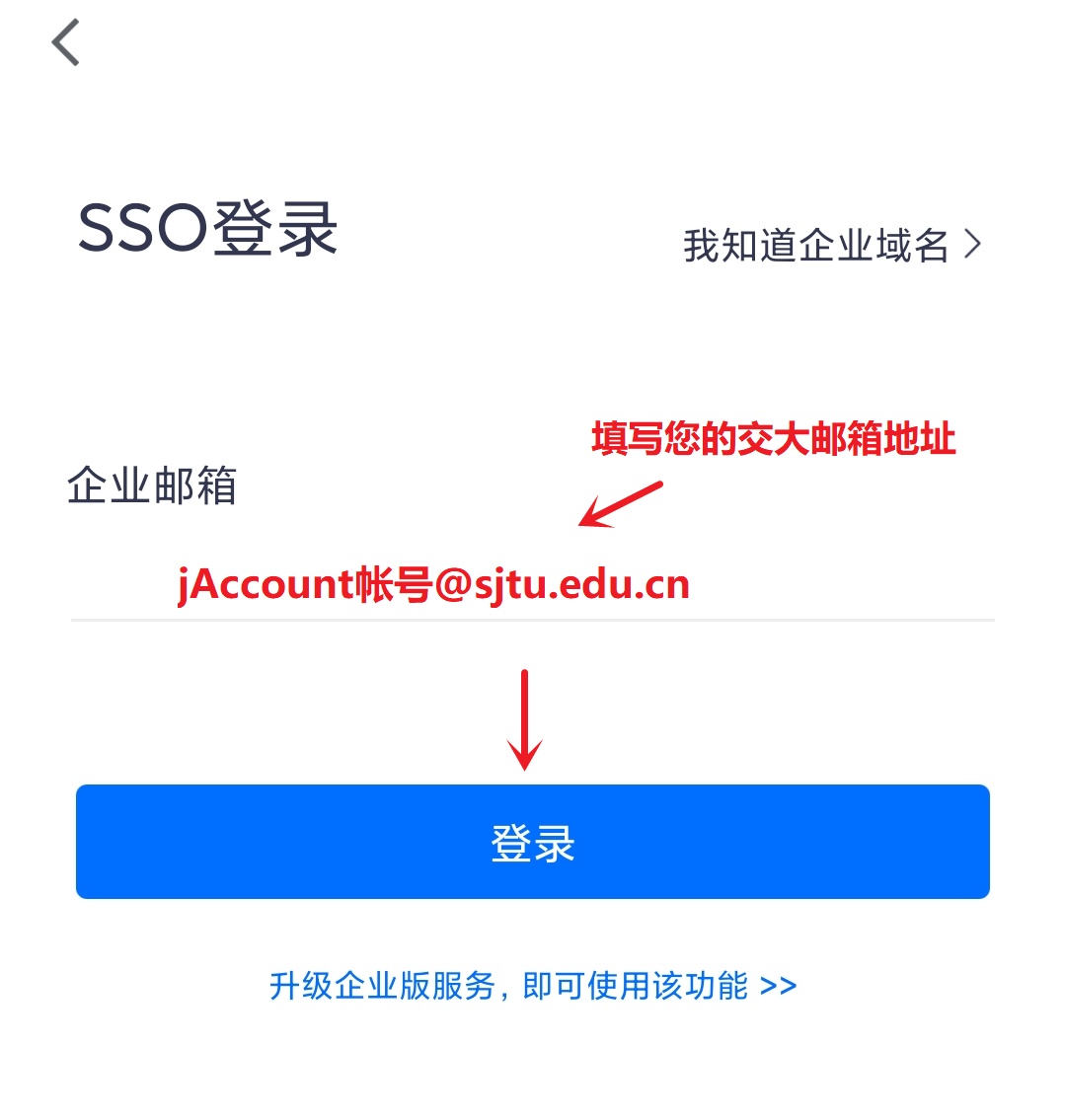
Task: Open '我知道企业域名' option
Action: tap(831, 246)
